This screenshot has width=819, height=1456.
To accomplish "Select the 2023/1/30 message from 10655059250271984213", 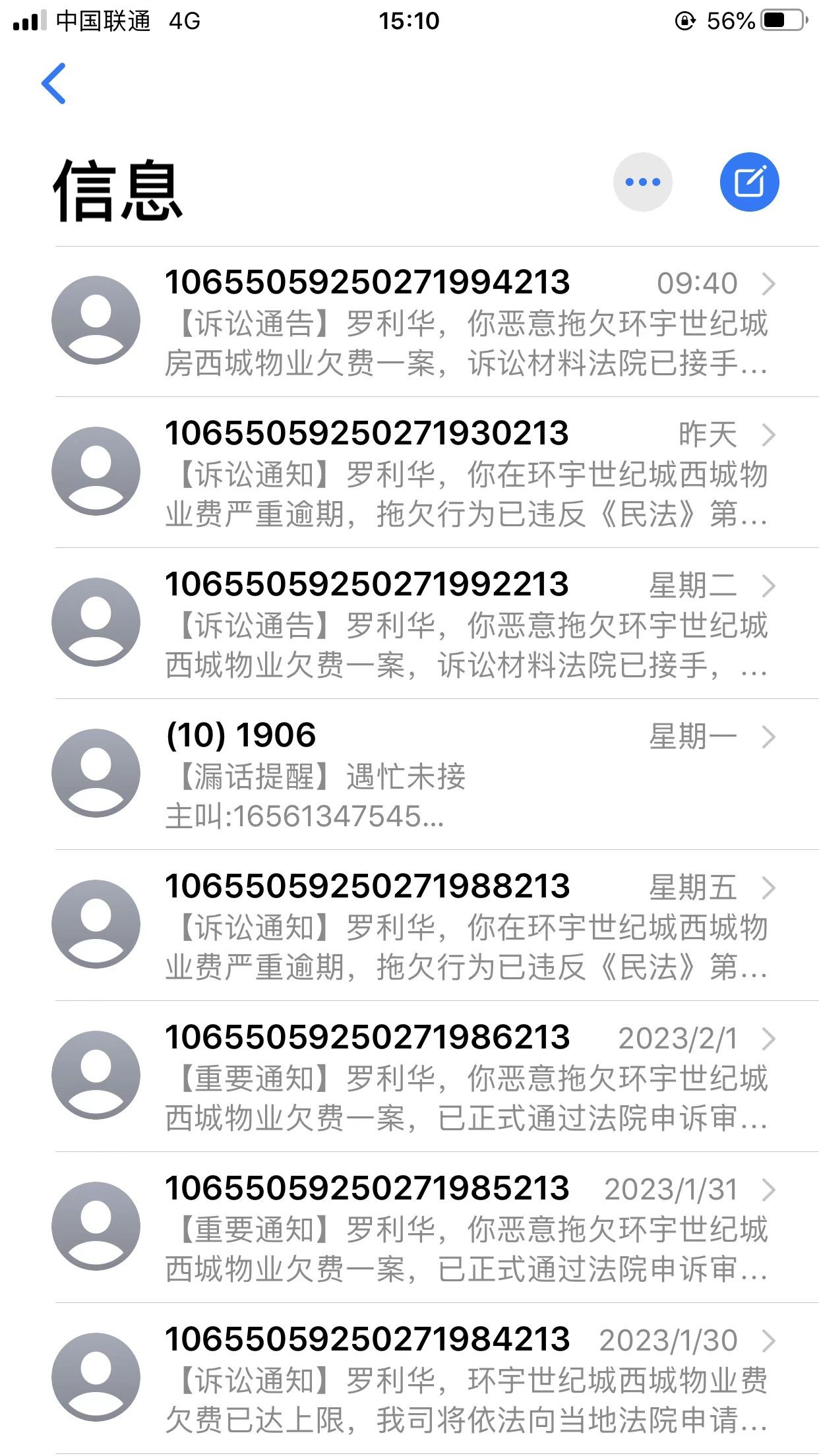I will tap(435, 1379).
